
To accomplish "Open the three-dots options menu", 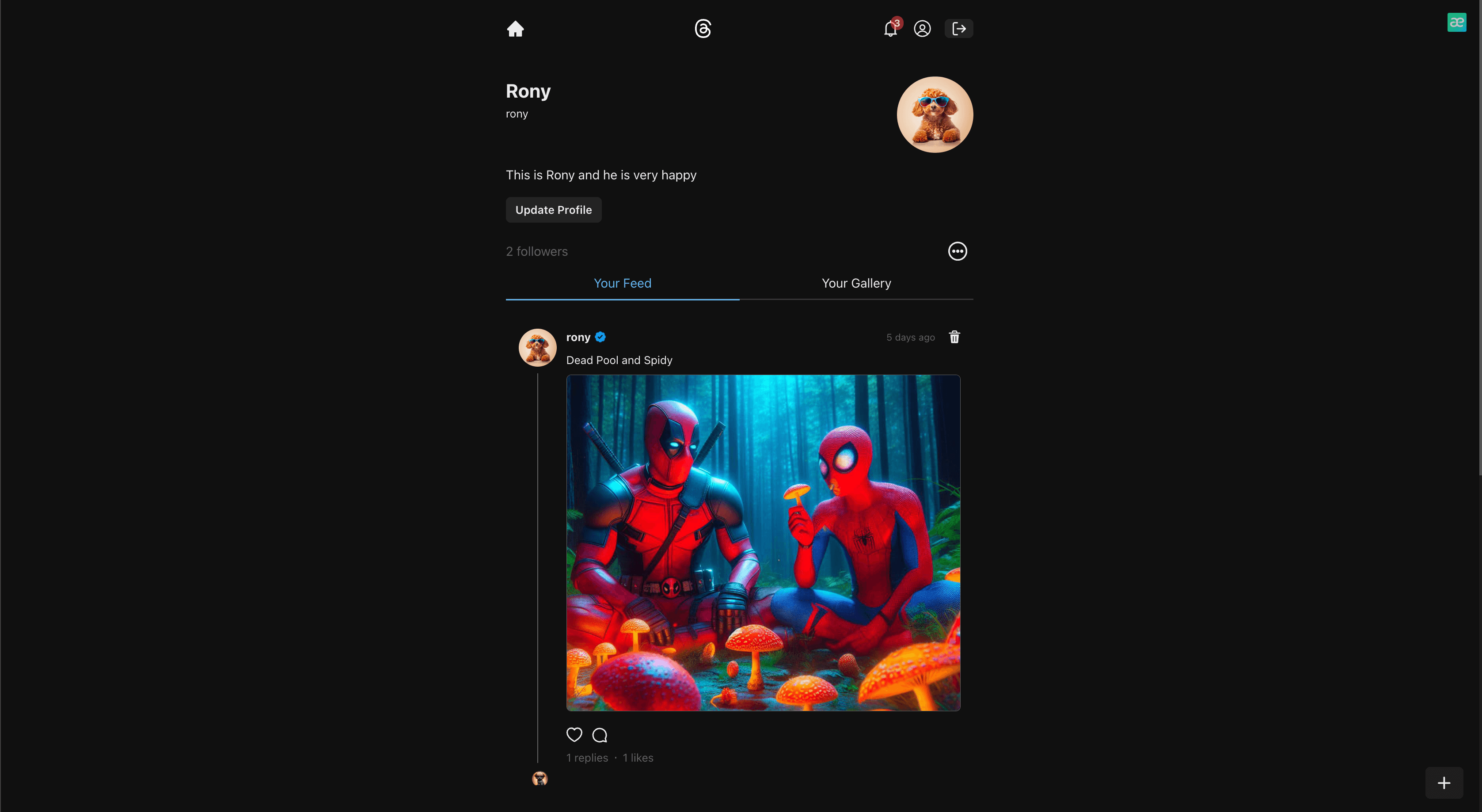I will pos(957,251).
